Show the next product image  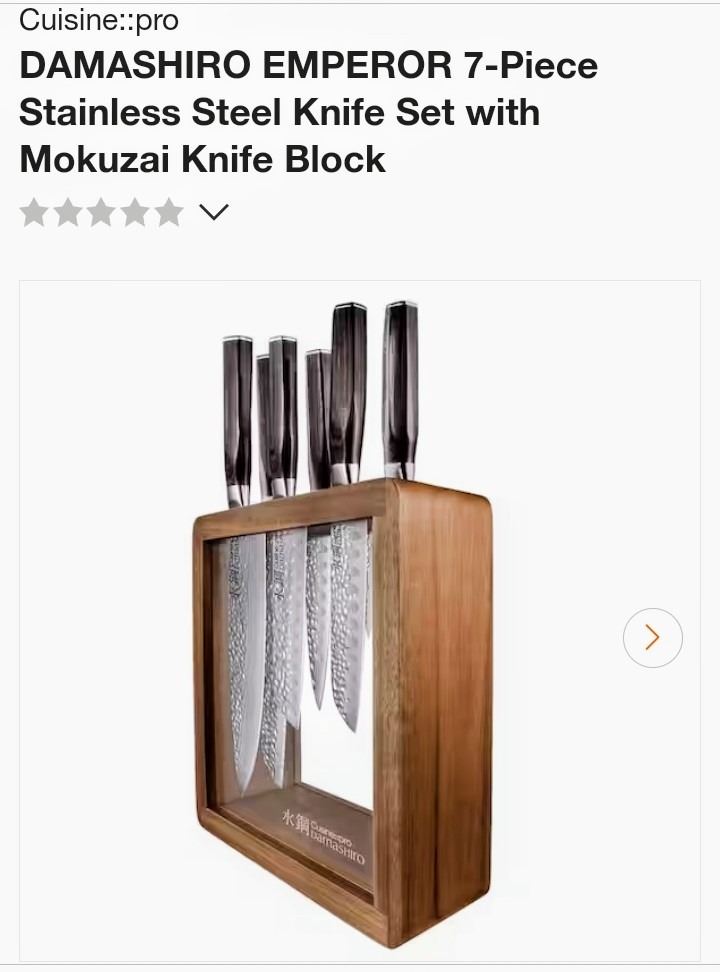click(652, 637)
